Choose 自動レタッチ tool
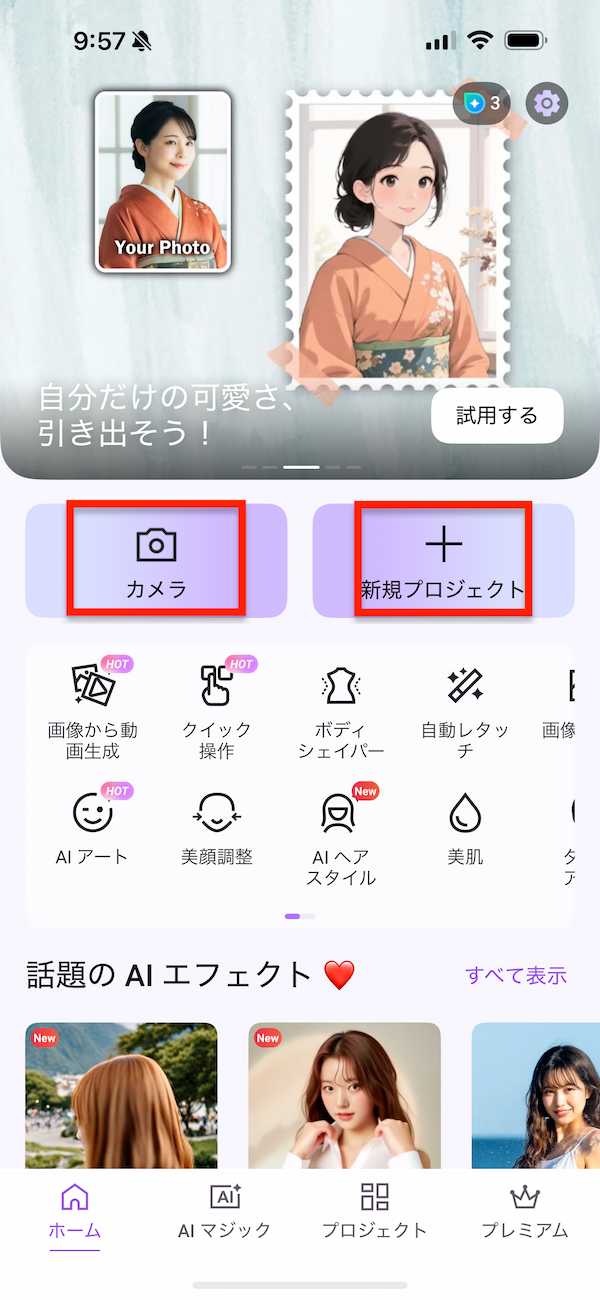The width and height of the screenshot is (600, 1300). (465, 710)
